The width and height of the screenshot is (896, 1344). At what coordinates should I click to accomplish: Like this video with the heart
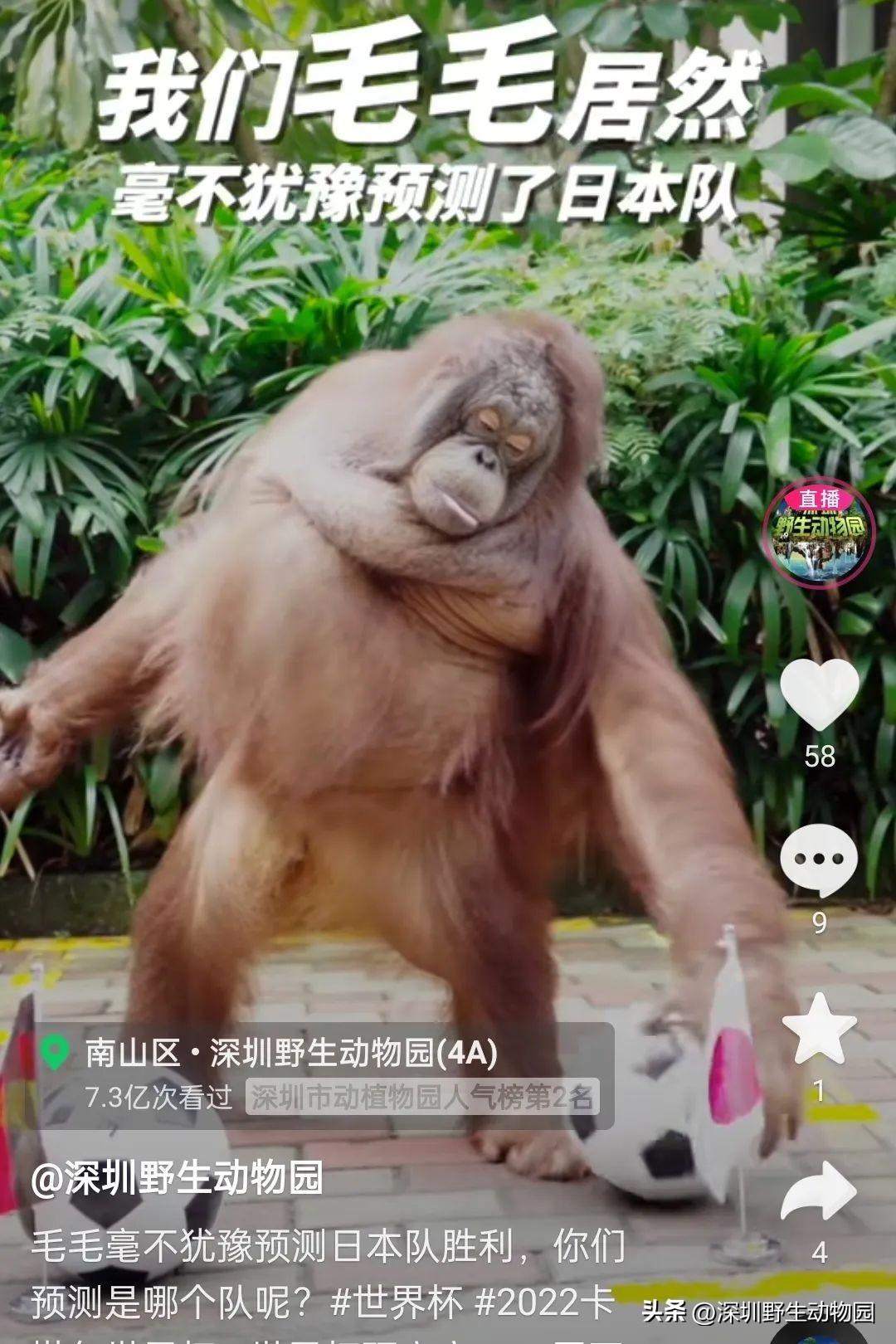coord(819,694)
